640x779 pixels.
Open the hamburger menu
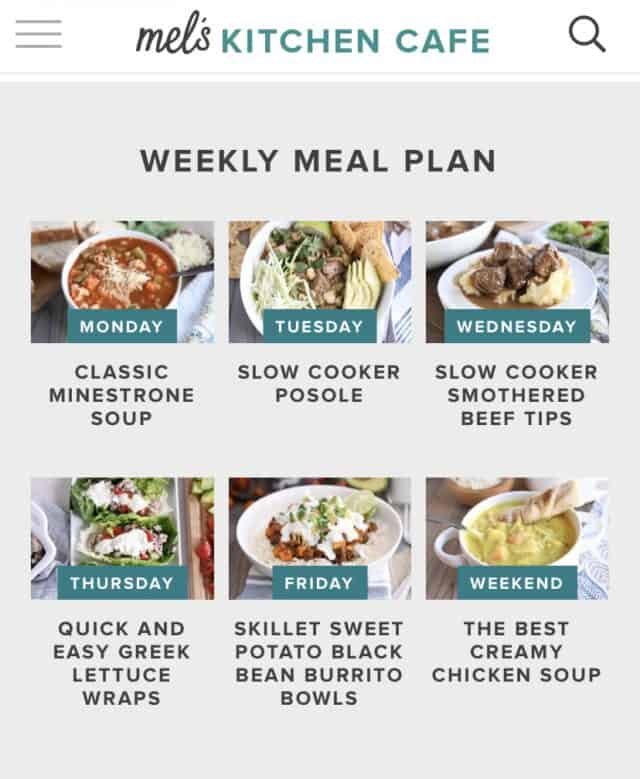tap(38, 35)
